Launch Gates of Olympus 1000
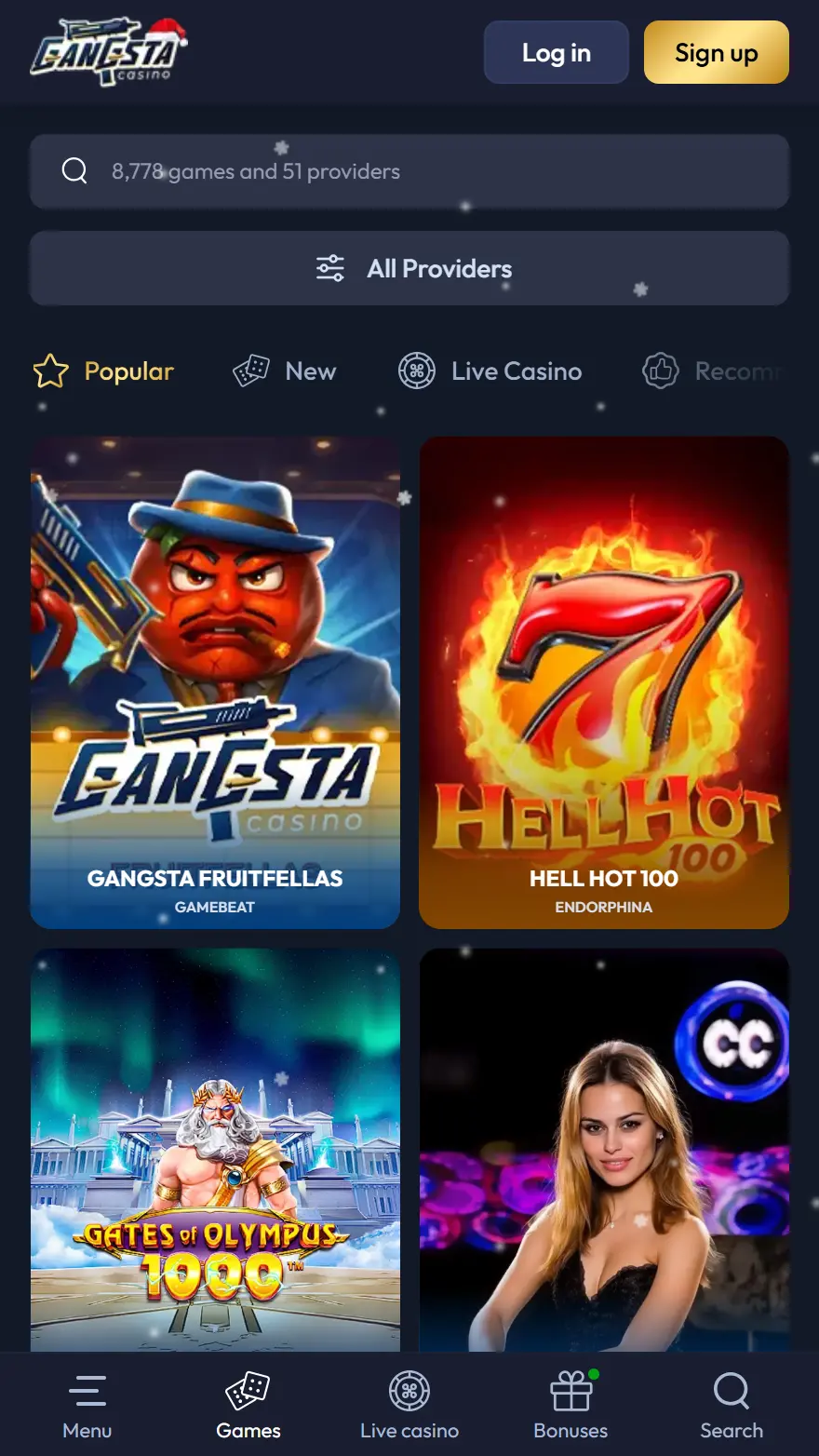 tap(215, 1150)
